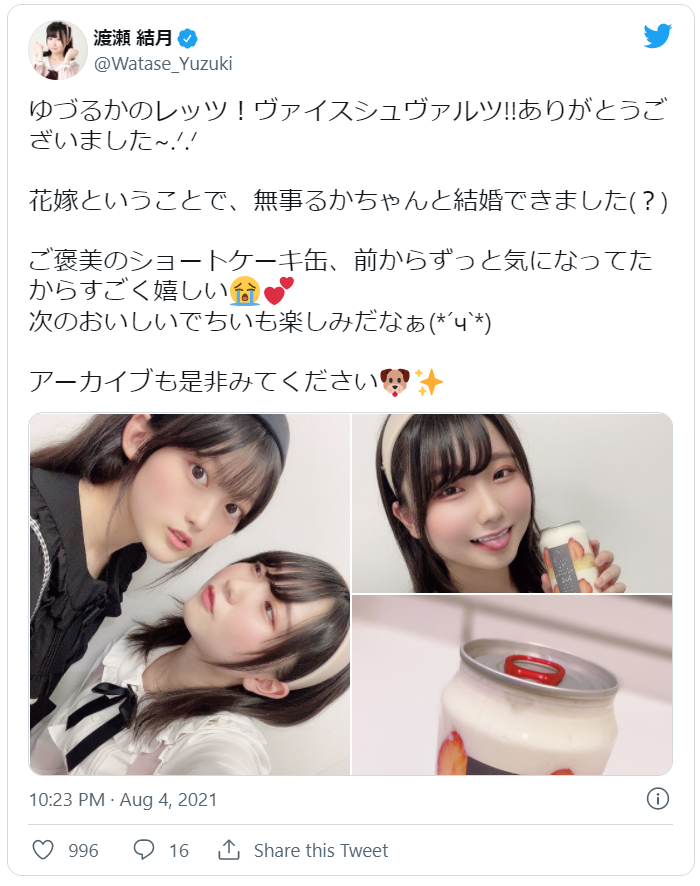Open 渡瀬 結月's profile avatar

click(x=57, y=48)
